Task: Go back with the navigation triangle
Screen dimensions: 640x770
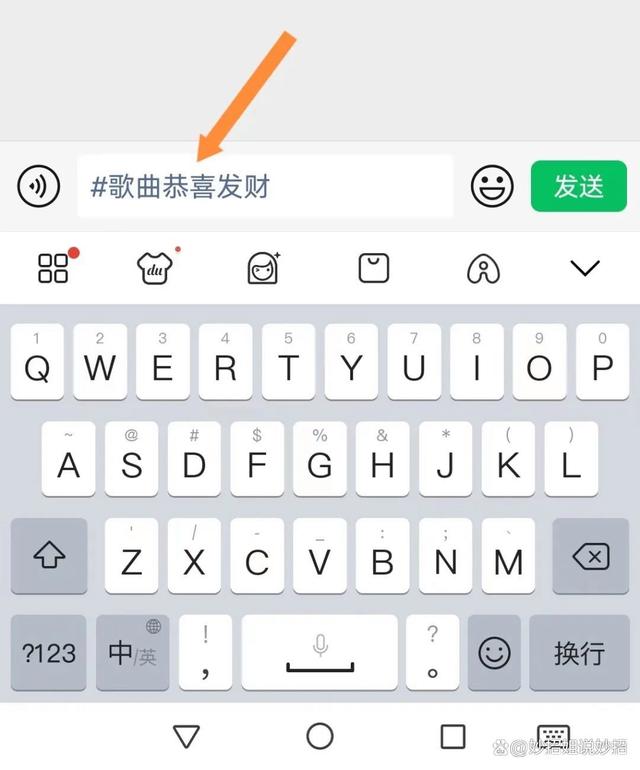Action: tap(187, 737)
